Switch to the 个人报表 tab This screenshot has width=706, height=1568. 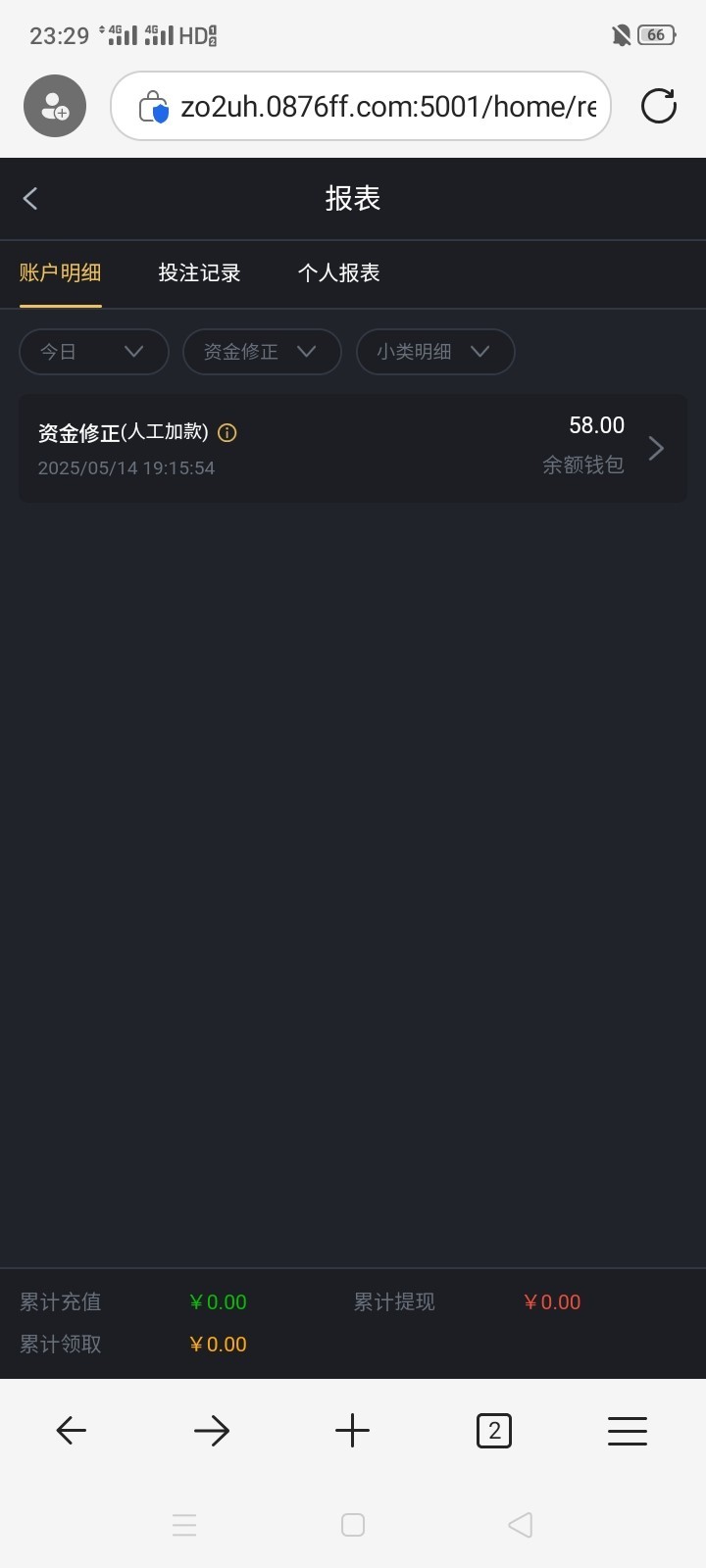(x=338, y=273)
